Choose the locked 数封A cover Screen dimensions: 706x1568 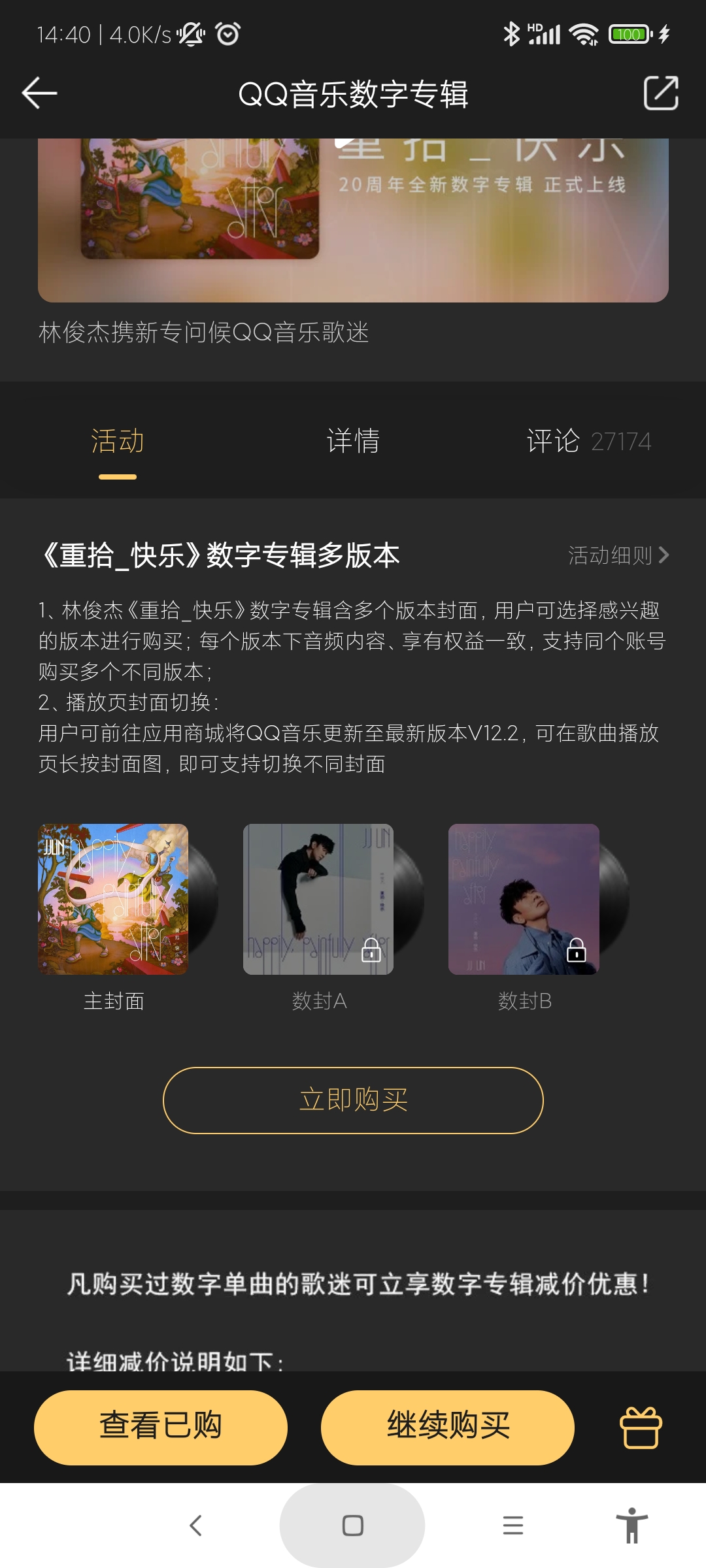319,900
